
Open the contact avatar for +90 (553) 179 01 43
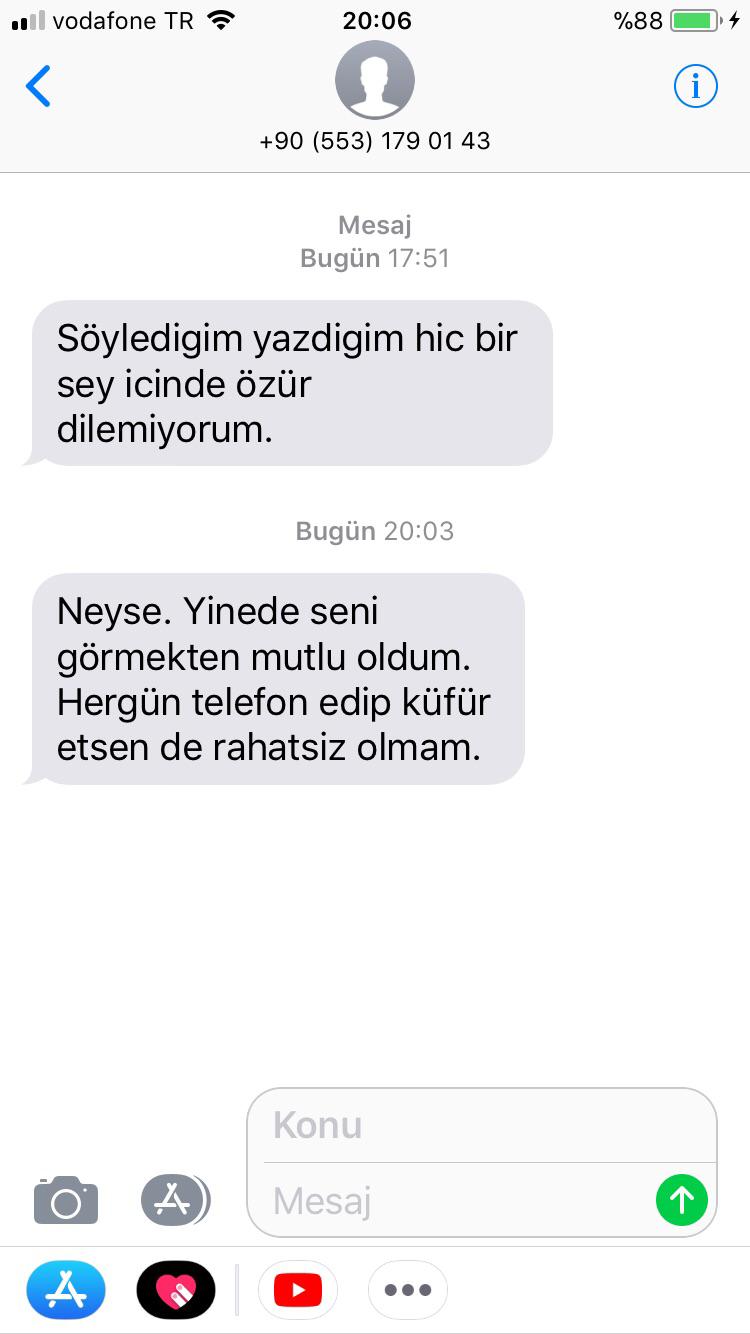click(375, 80)
